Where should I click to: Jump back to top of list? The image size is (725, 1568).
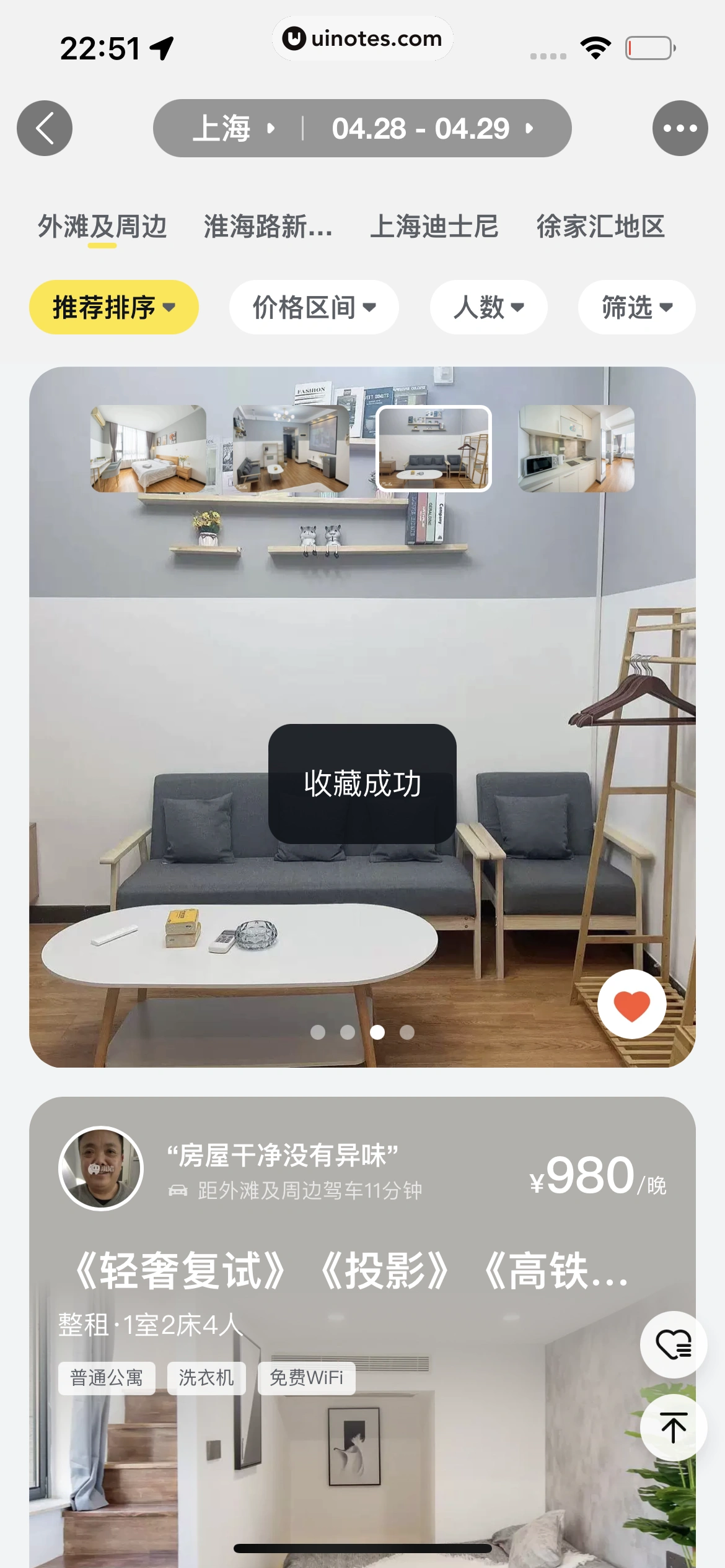(x=673, y=1427)
